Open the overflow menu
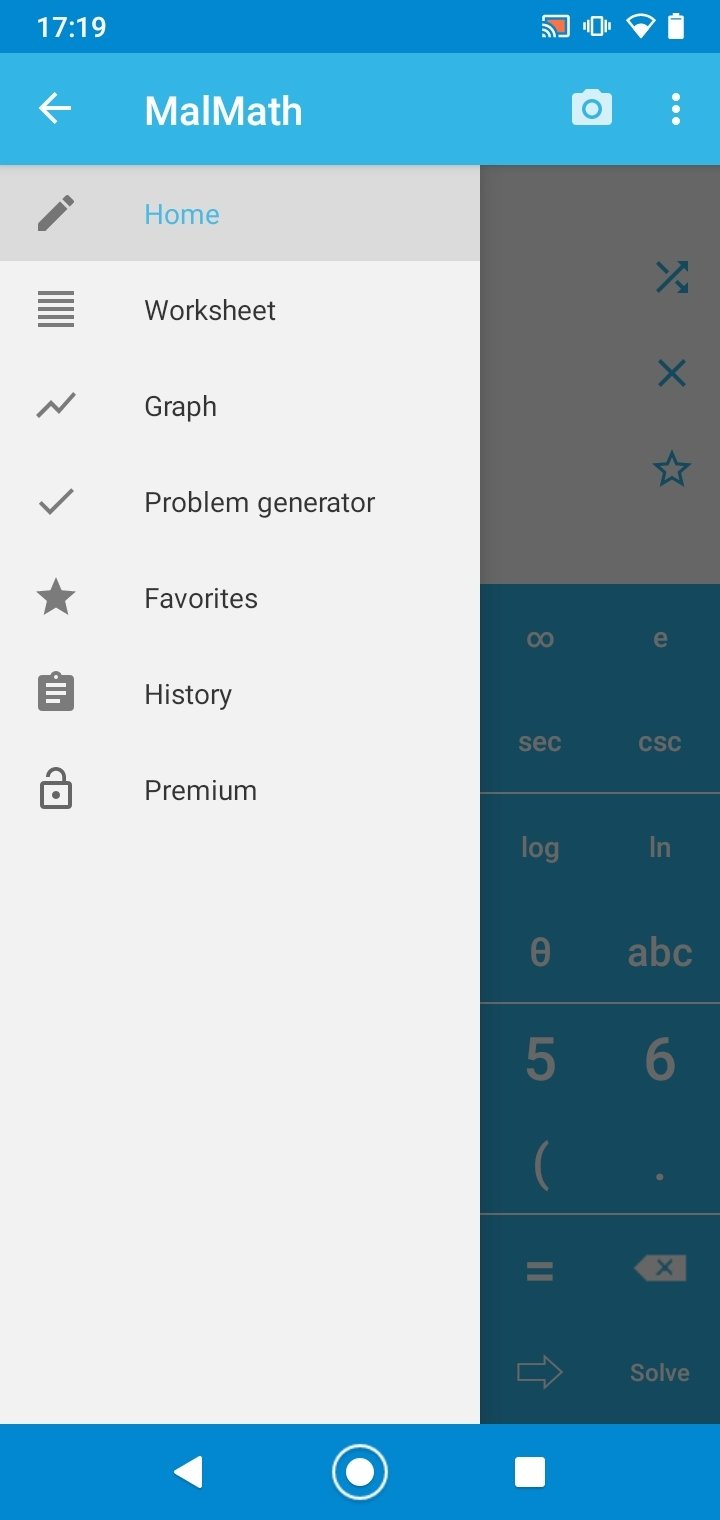Image resolution: width=720 pixels, height=1520 pixels. click(x=676, y=109)
